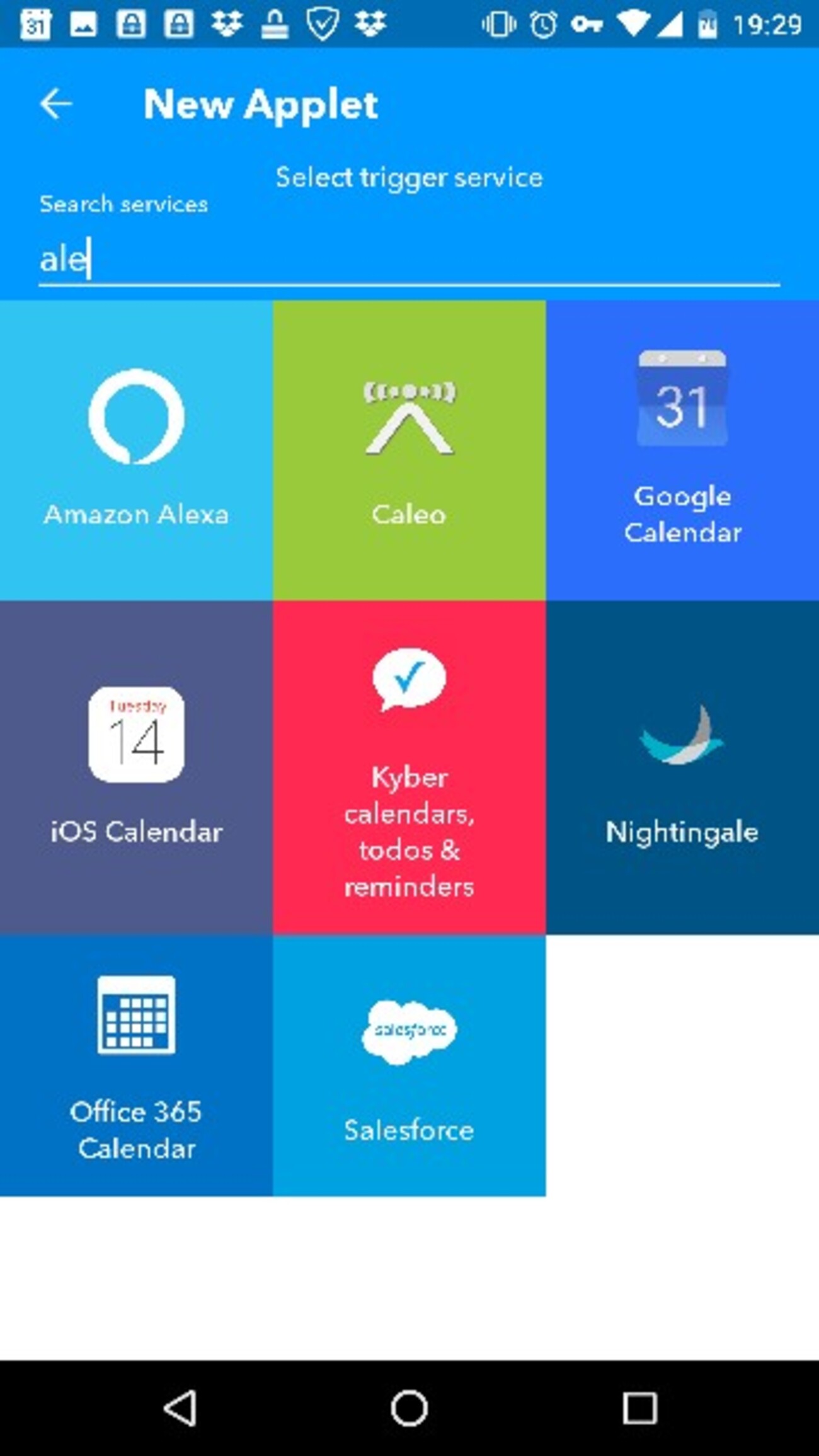Select Amazon Alexa as trigger service
The width and height of the screenshot is (819, 1456).
[x=136, y=450]
